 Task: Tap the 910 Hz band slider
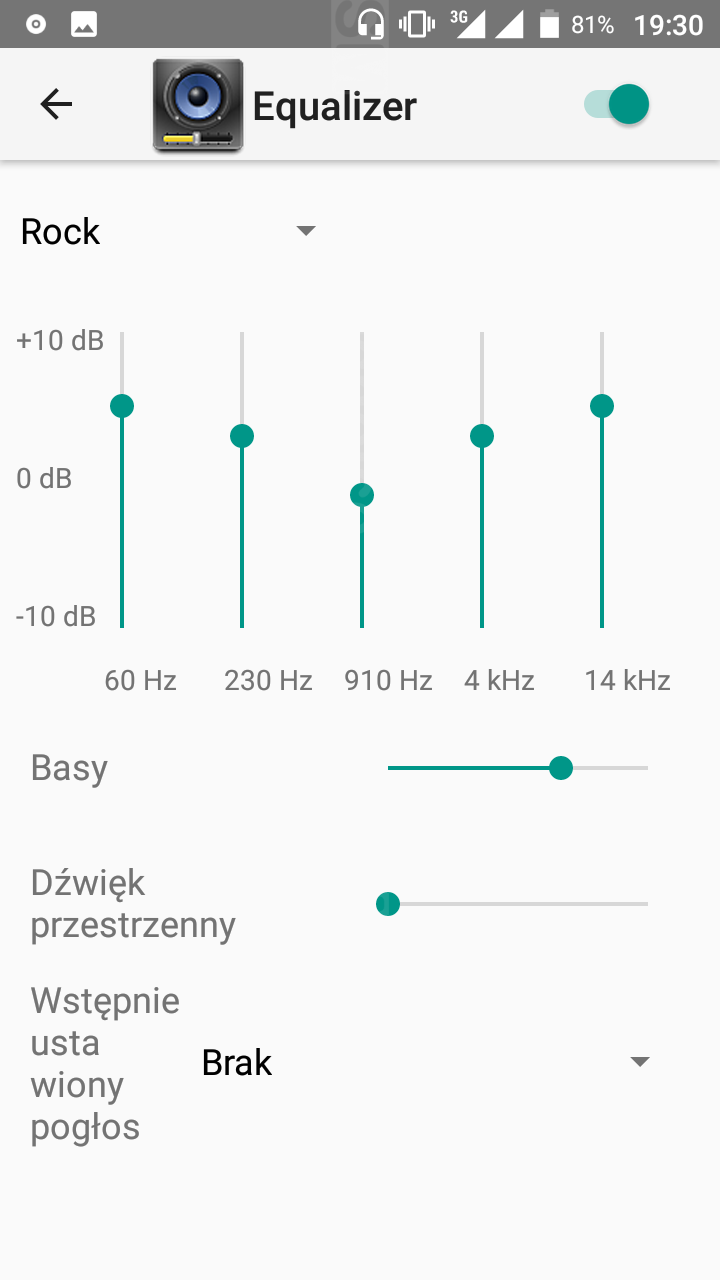click(x=362, y=495)
